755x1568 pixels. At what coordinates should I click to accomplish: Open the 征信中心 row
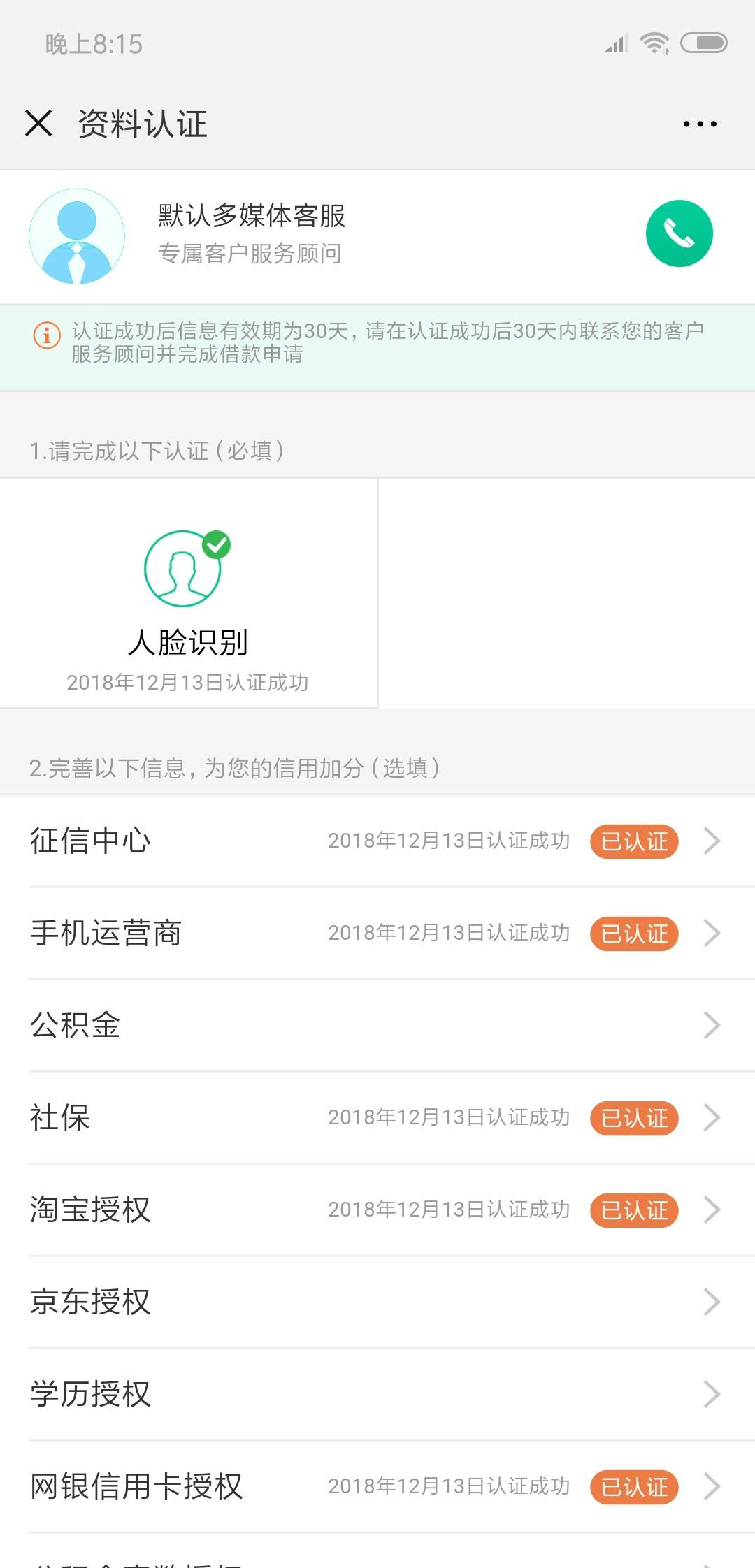[377, 841]
